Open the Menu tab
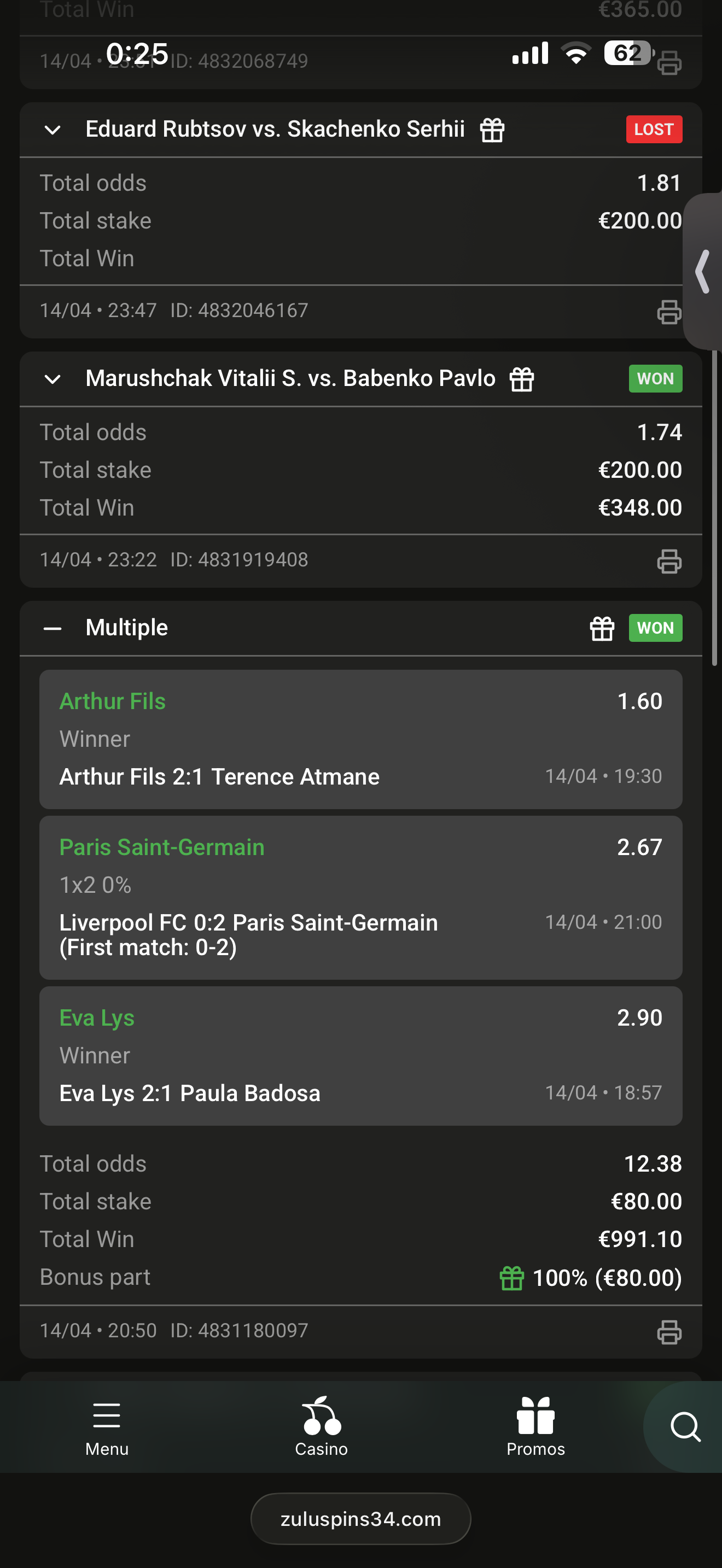 pos(107,1426)
